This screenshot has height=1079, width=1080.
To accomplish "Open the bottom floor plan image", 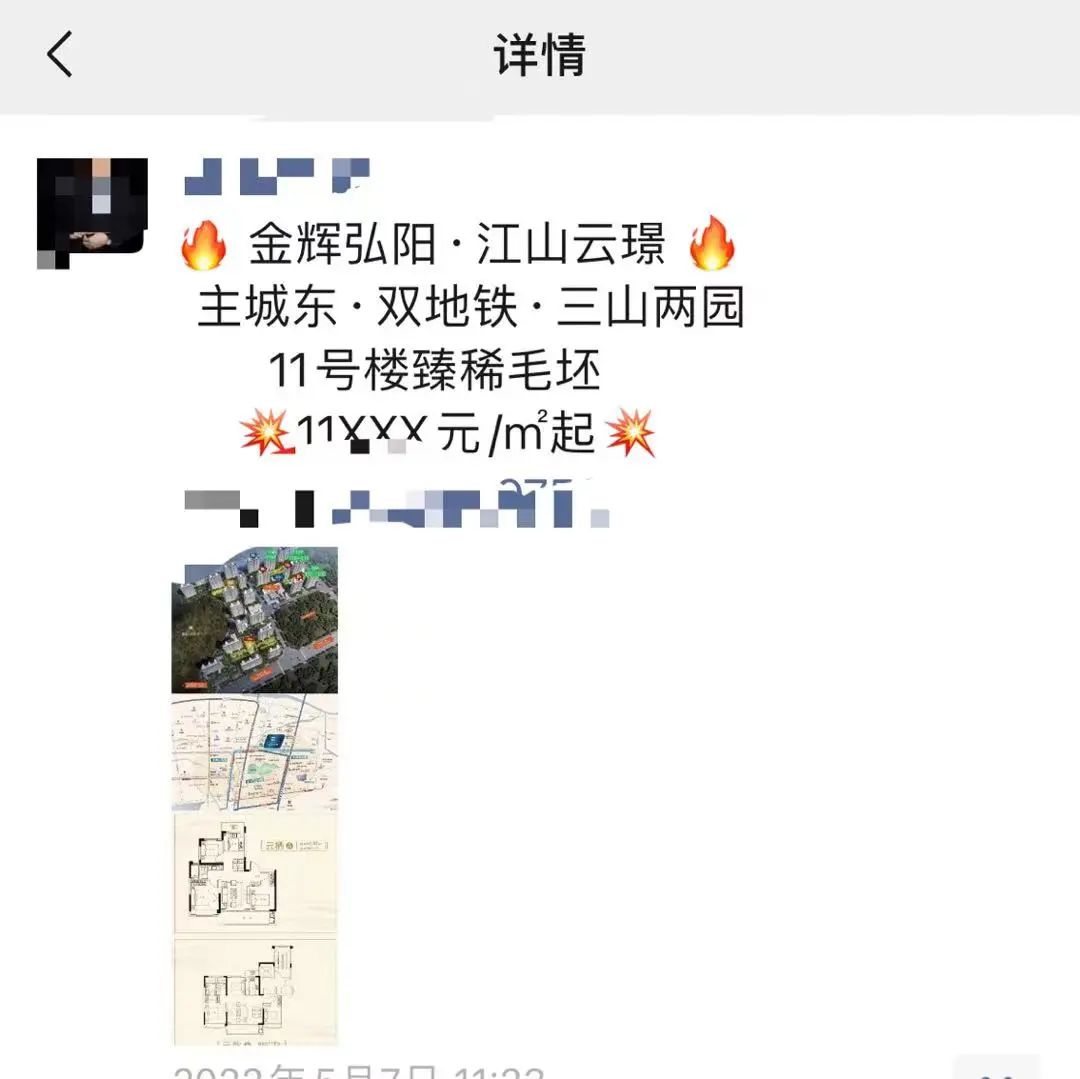I will pos(255,991).
